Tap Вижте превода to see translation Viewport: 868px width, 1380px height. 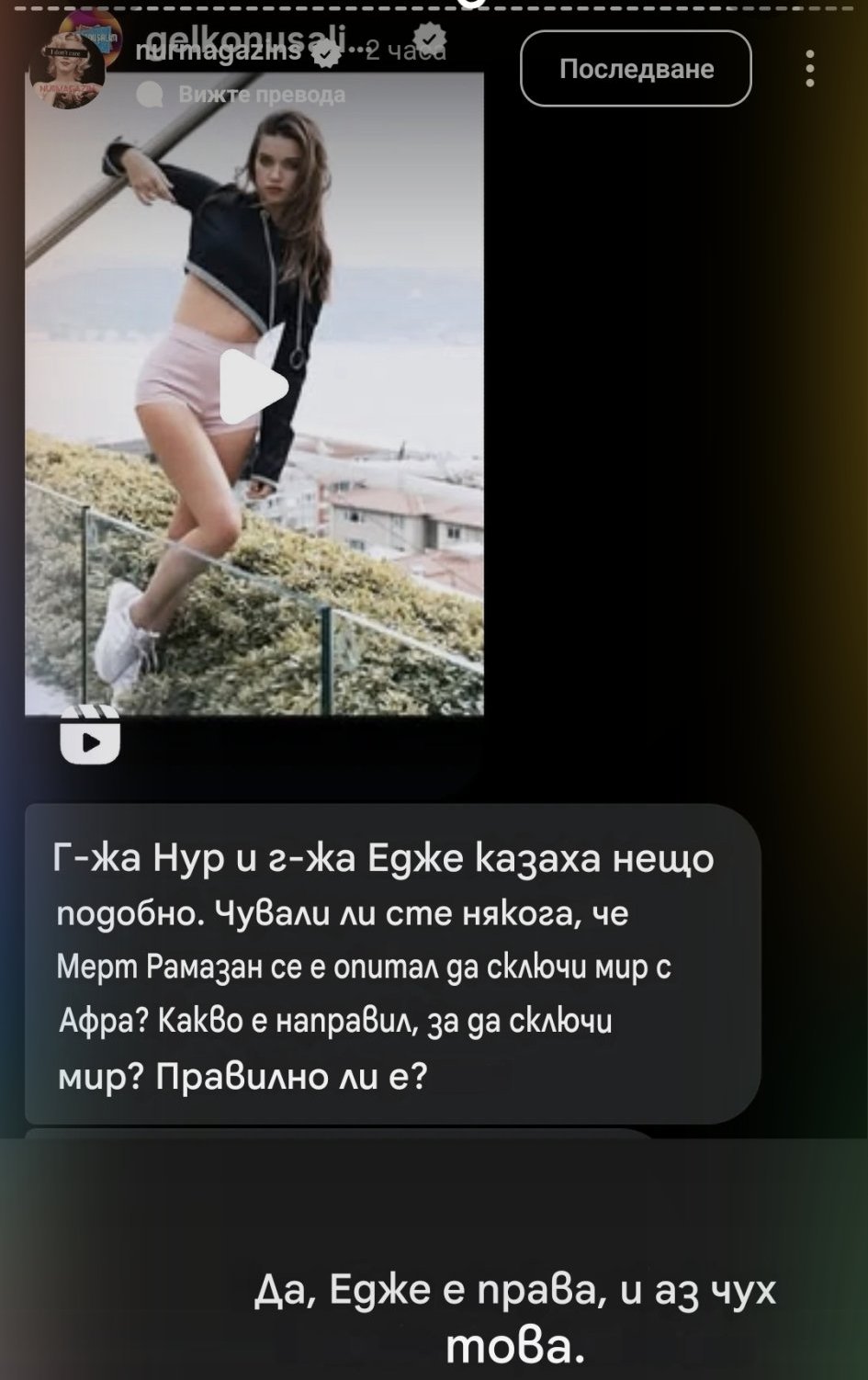click(x=261, y=95)
